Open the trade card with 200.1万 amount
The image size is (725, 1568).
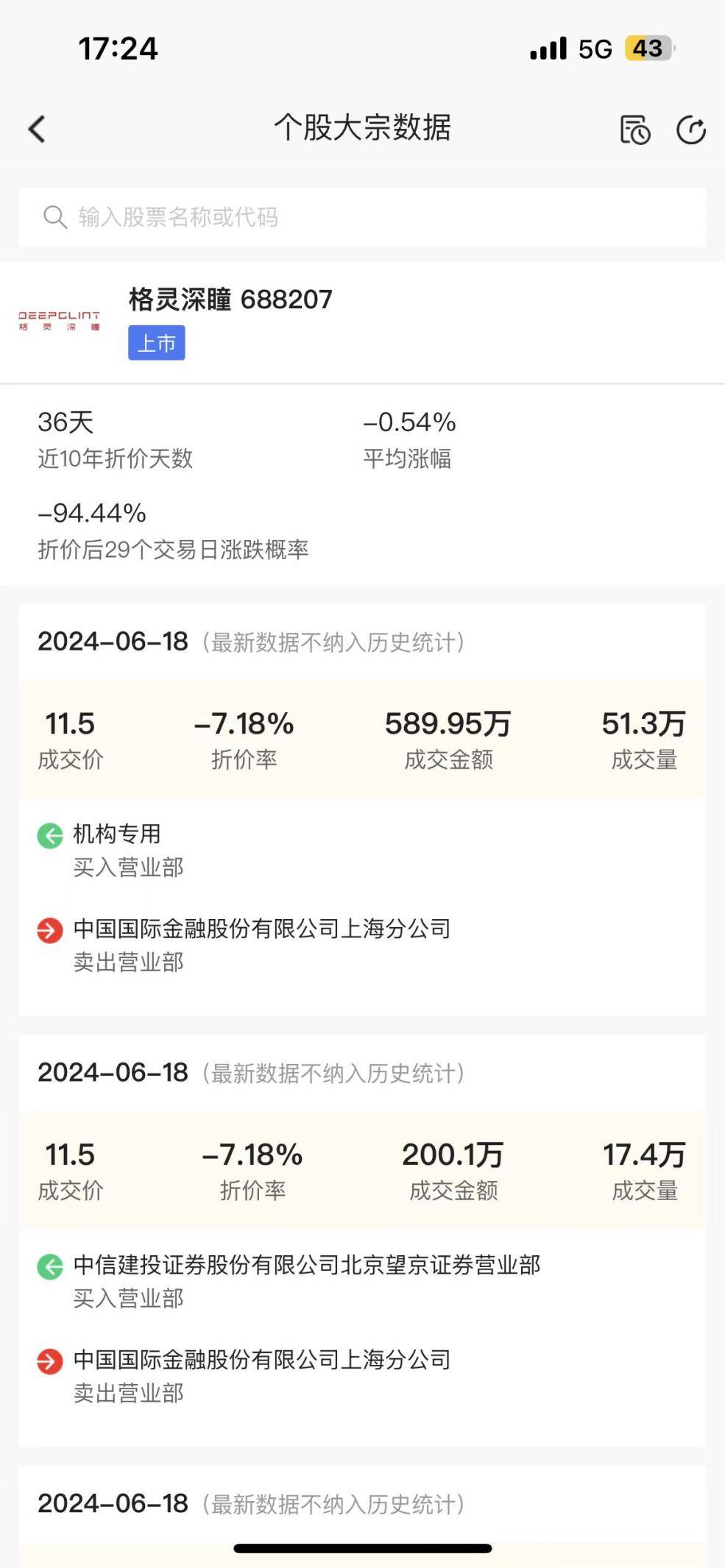pos(362,1241)
